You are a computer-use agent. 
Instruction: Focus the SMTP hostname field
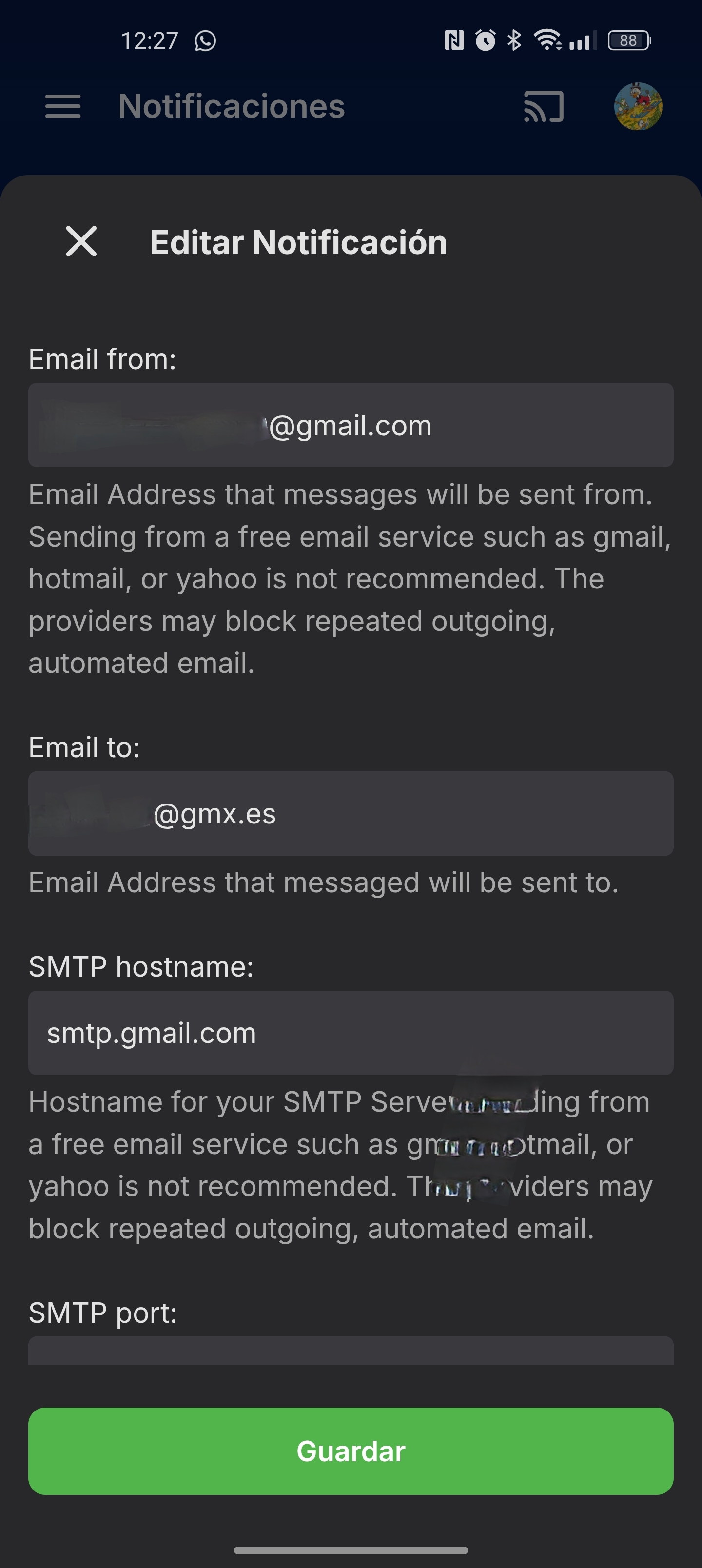coord(351,1032)
